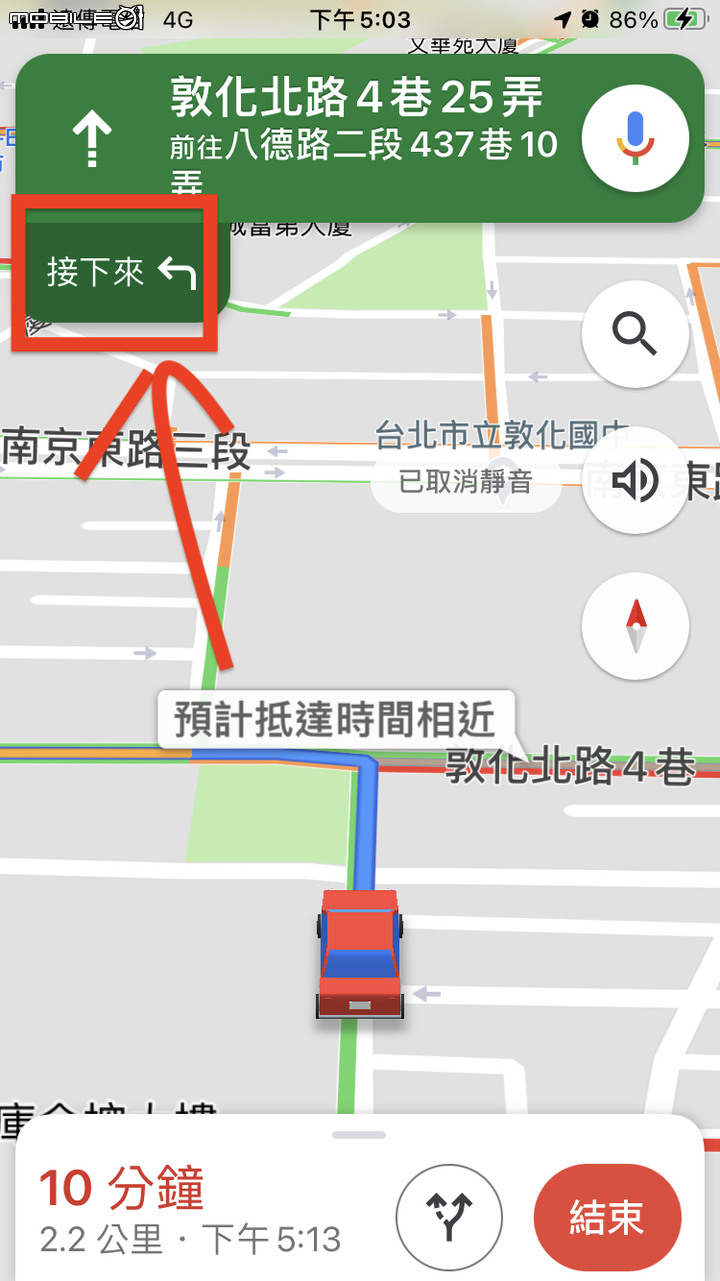The height and width of the screenshot is (1281, 720).
Task: Select the similar ETA alternate route label
Action: (335, 720)
